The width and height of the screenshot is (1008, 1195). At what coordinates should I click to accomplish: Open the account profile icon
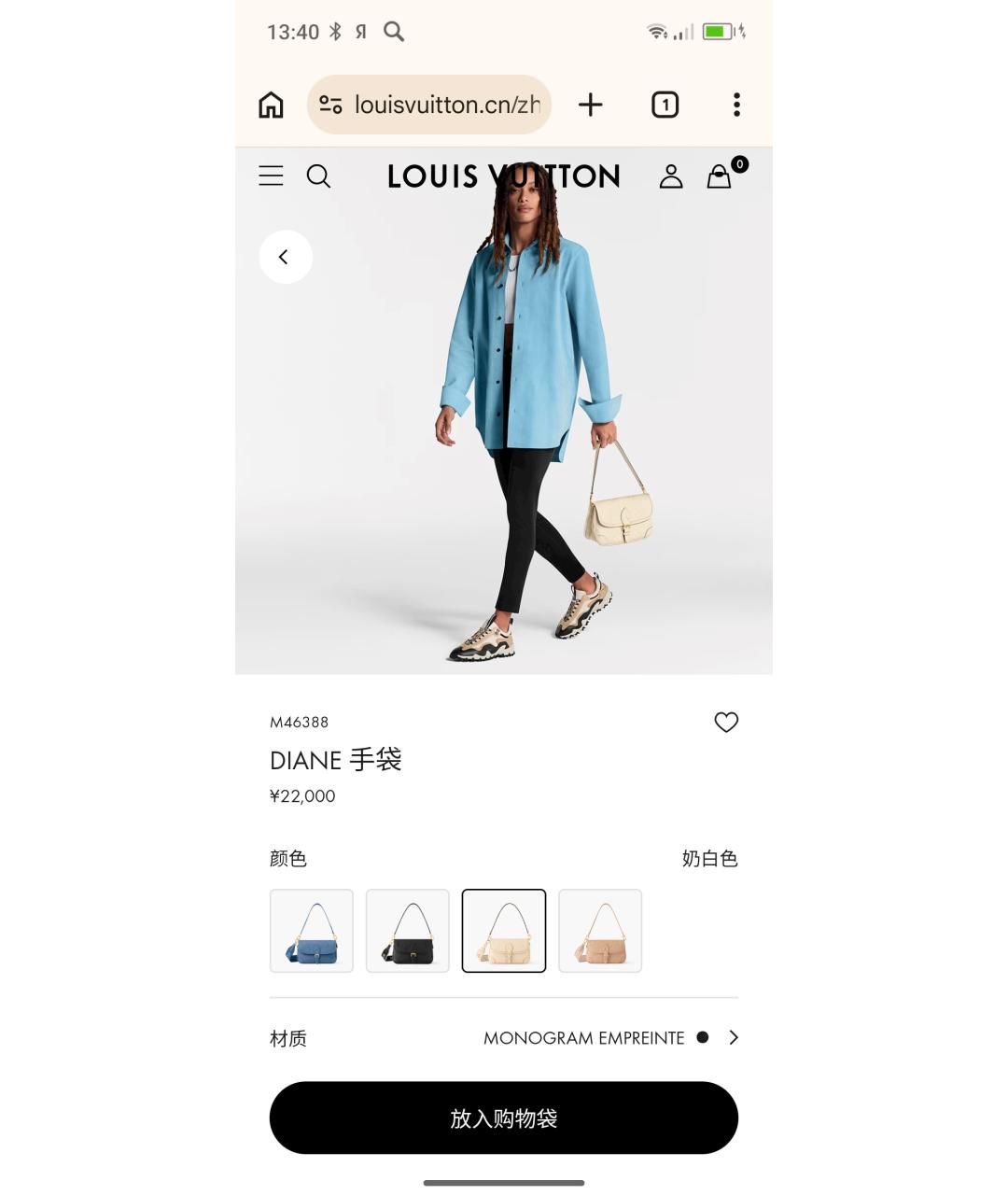670,176
